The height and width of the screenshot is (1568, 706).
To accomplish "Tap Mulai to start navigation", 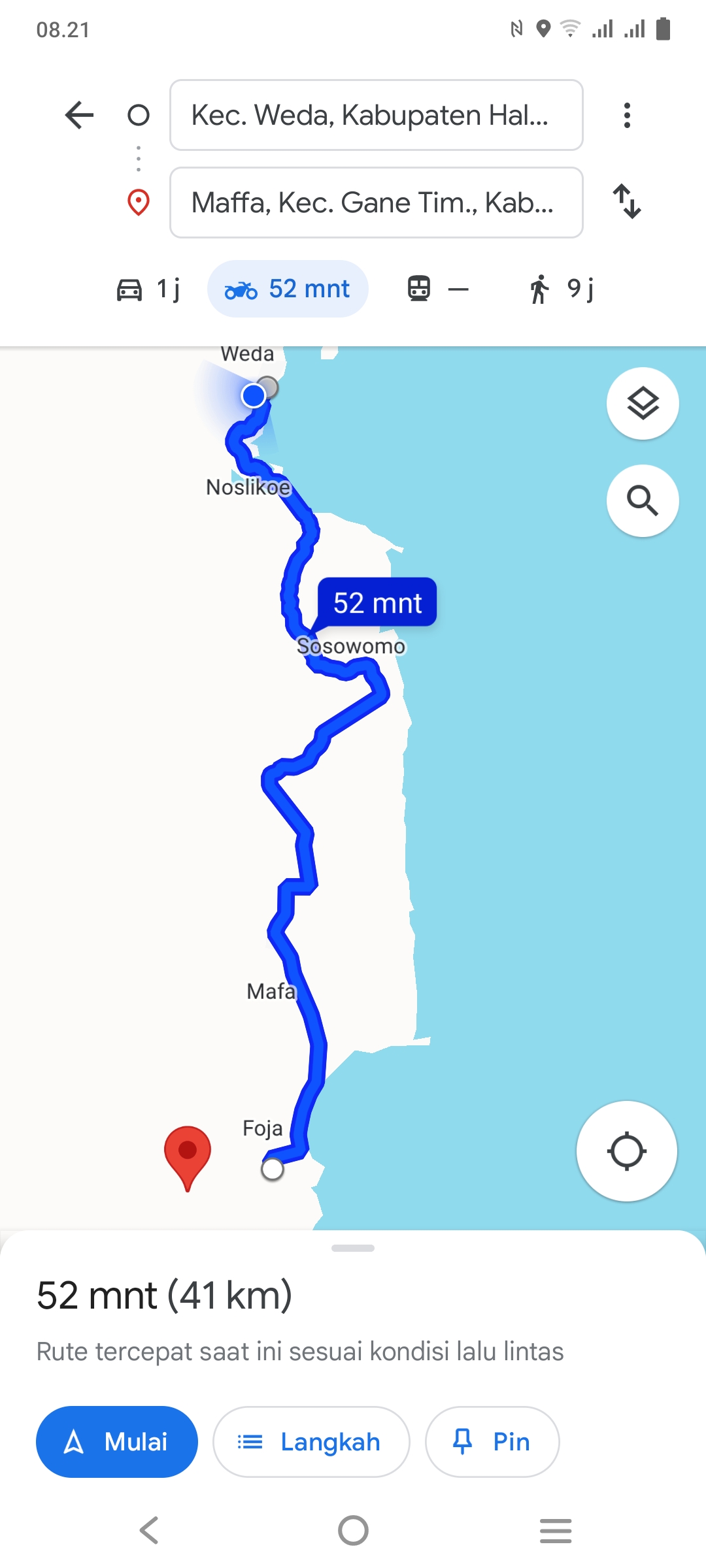I will tap(117, 1441).
